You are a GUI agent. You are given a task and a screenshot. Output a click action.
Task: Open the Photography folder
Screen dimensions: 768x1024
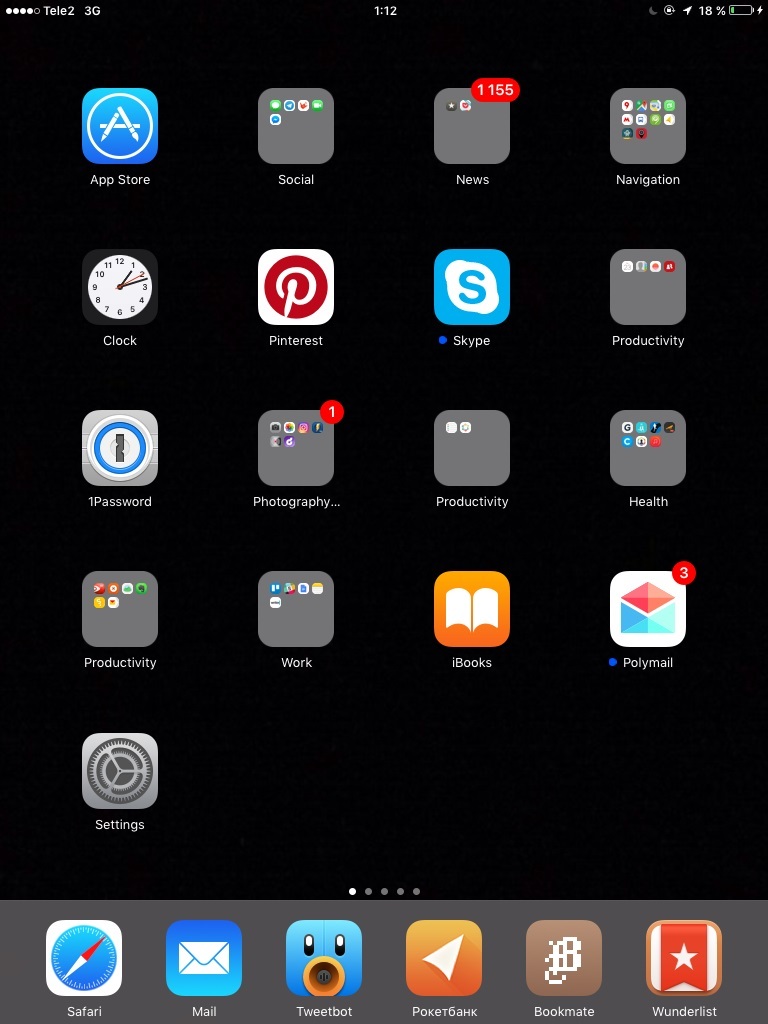click(x=296, y=448)
